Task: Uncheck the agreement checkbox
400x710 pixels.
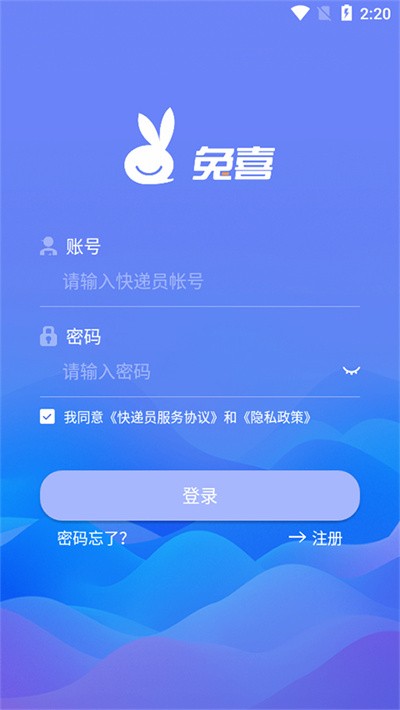Action: 47,417
